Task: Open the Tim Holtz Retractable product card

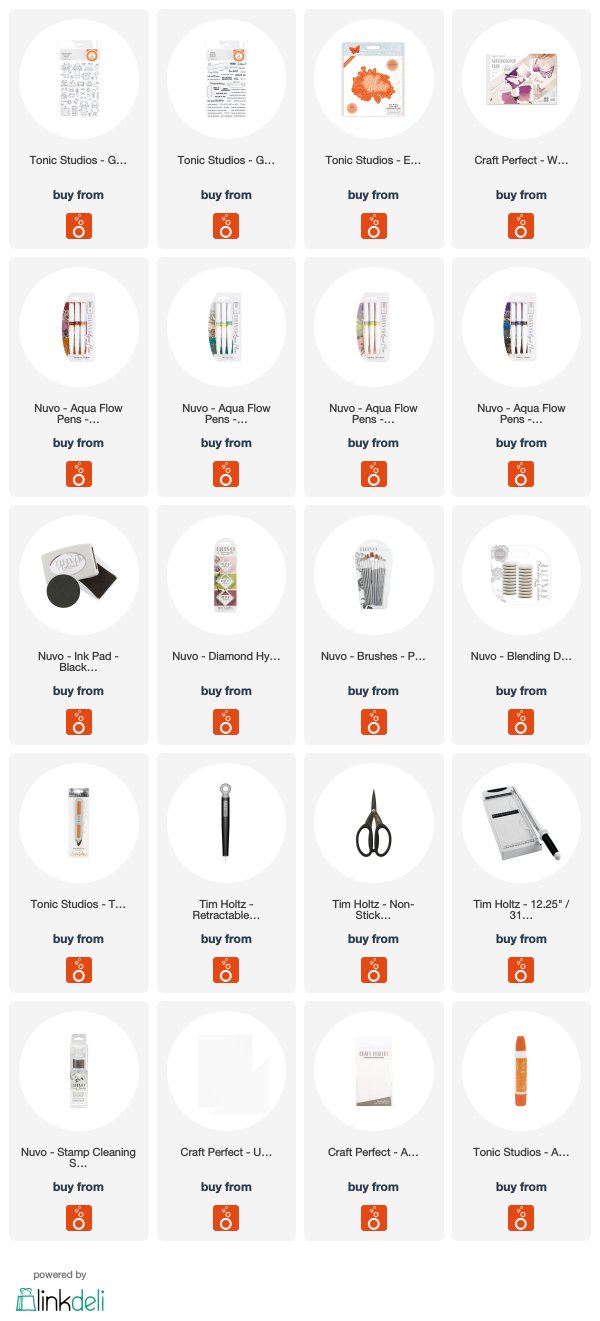Action: pos(225,873)
